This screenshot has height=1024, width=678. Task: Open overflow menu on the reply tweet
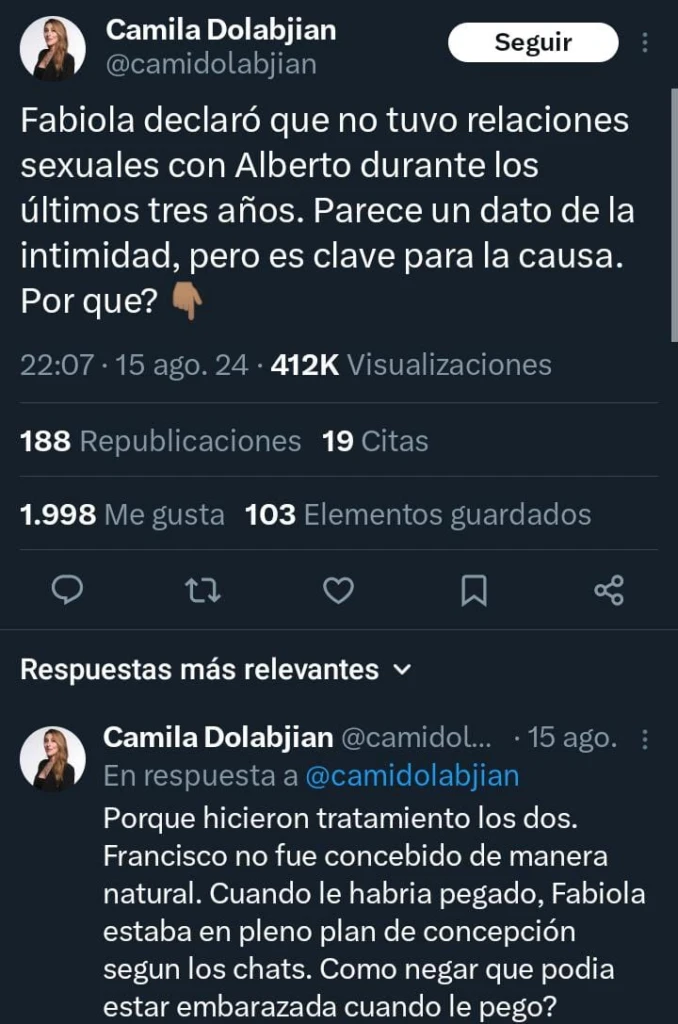(645, 739)
